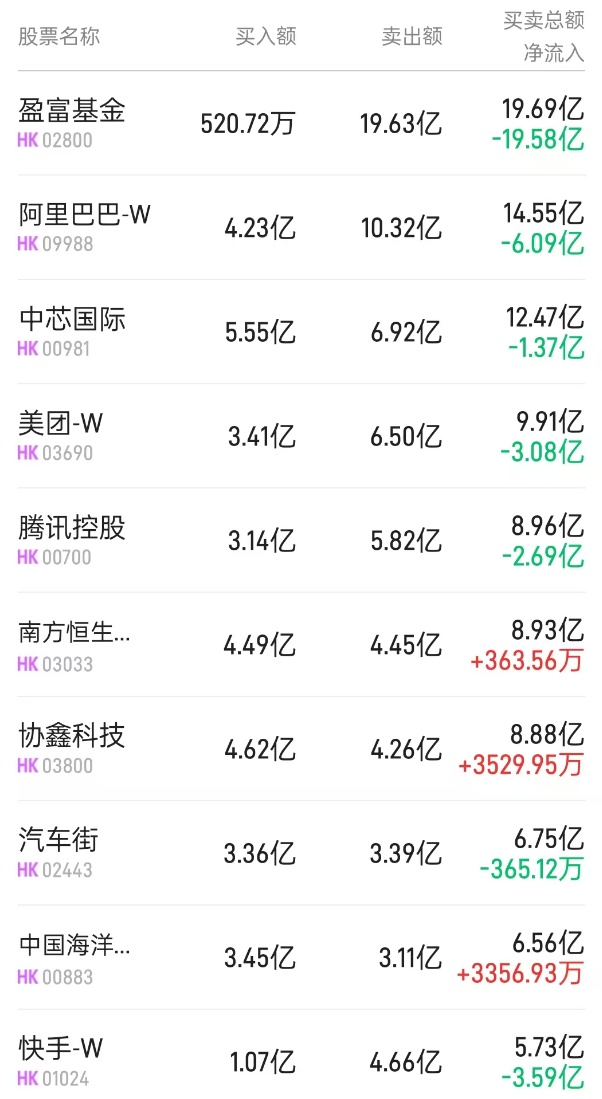Viewport: 602px width, 1099px height.
Task: Open the 盈富基金 stock row
Action: pos(72,111)
